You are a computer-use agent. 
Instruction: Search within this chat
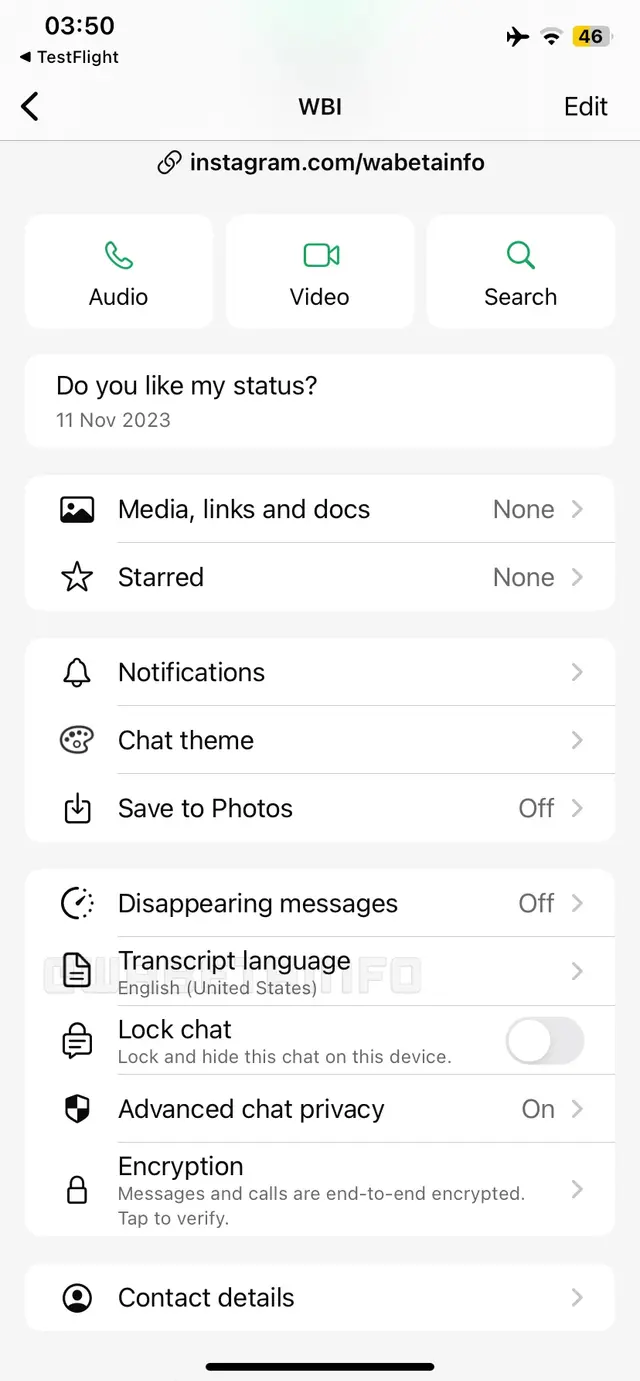click(520, 272)
